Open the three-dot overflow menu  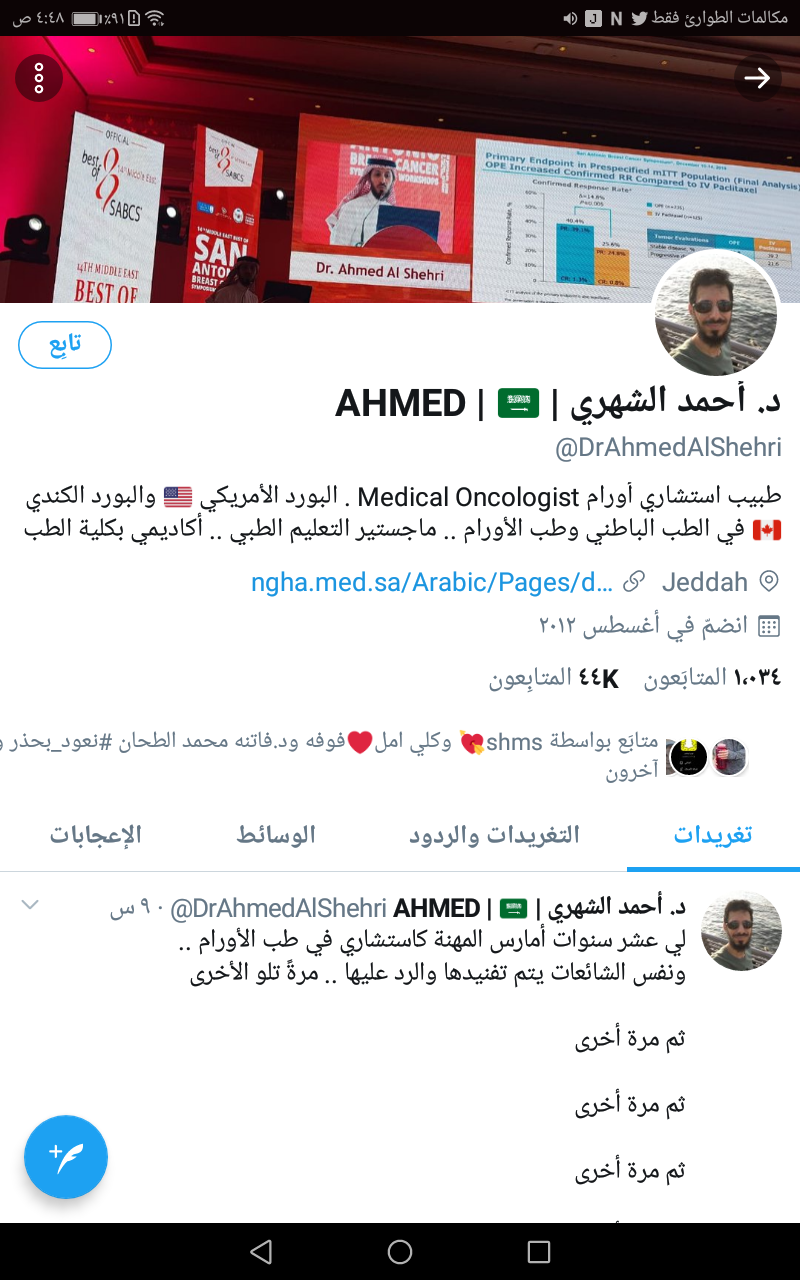click(x=38, y=77)
